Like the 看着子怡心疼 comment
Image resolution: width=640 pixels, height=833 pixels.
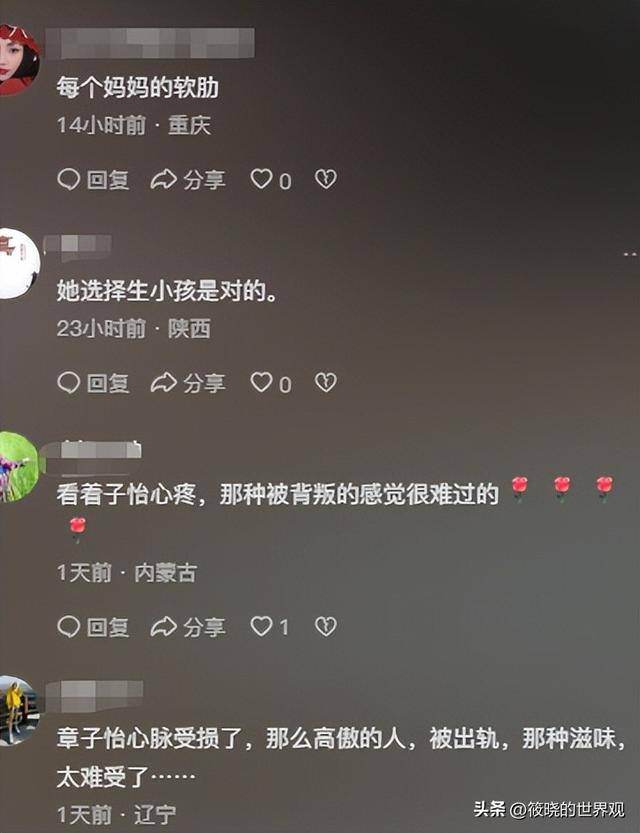pyautogui.click(x=262, y=626)
